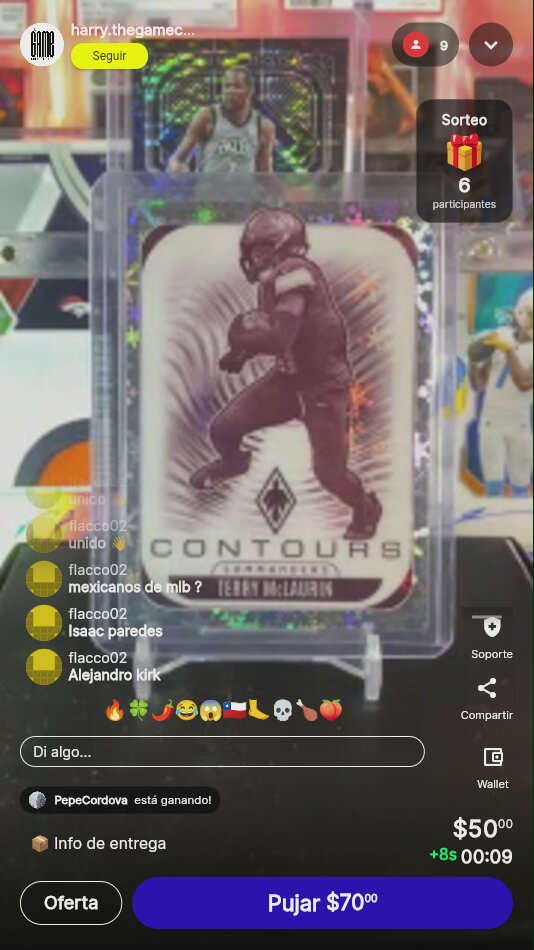Share the stream via Compartir

pyautogui.click(x=487, y=699)
